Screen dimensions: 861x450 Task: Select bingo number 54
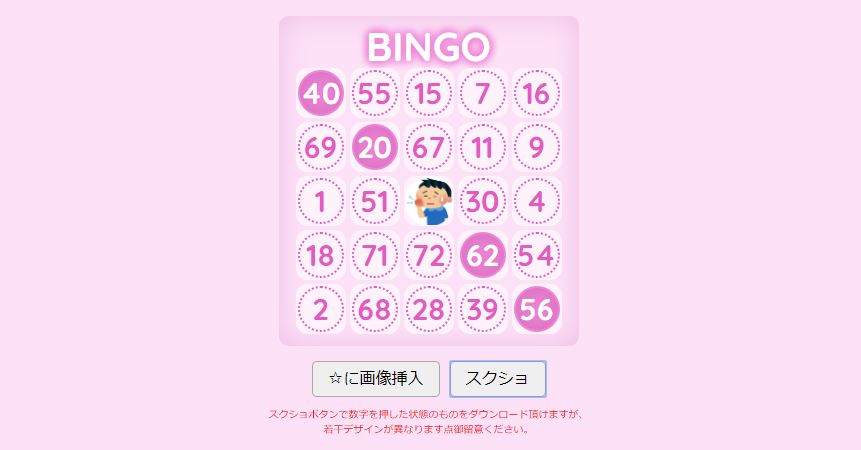[536, 256]
